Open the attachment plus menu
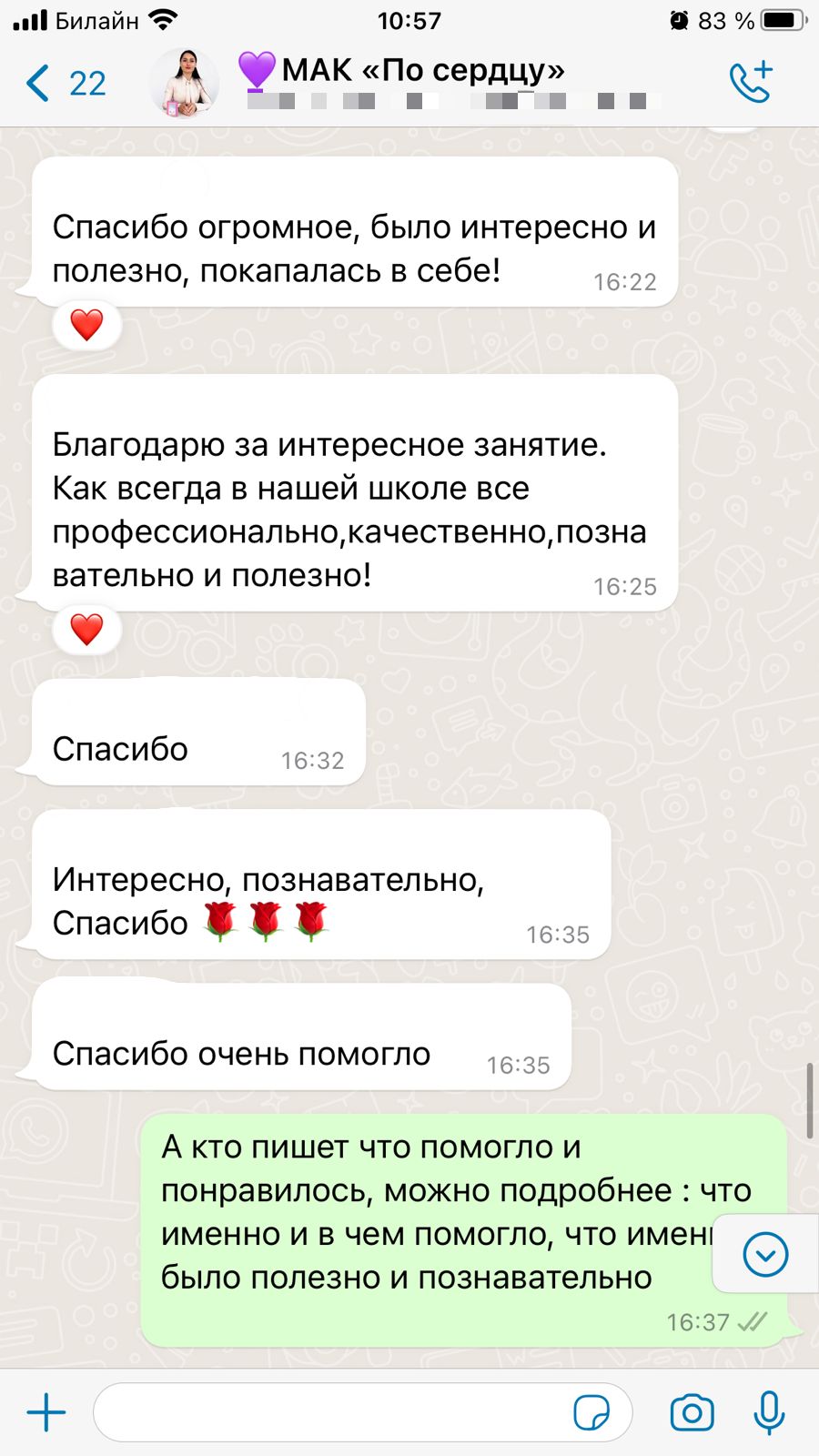Image resolution: width=819 pixels, height=1456 pixels. (x=46, y=1412)
